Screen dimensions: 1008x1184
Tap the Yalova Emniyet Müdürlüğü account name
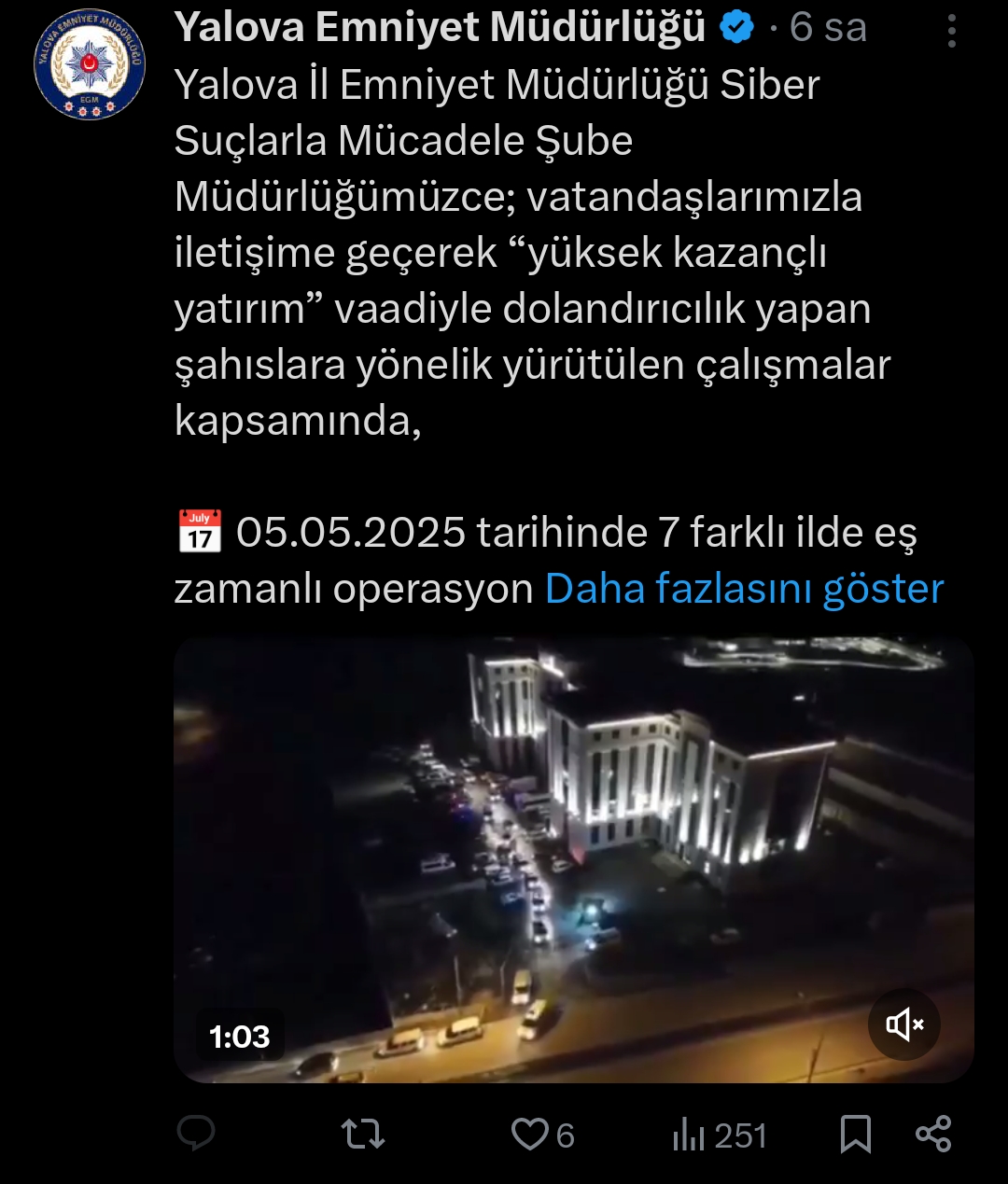[x=440, y=28]
